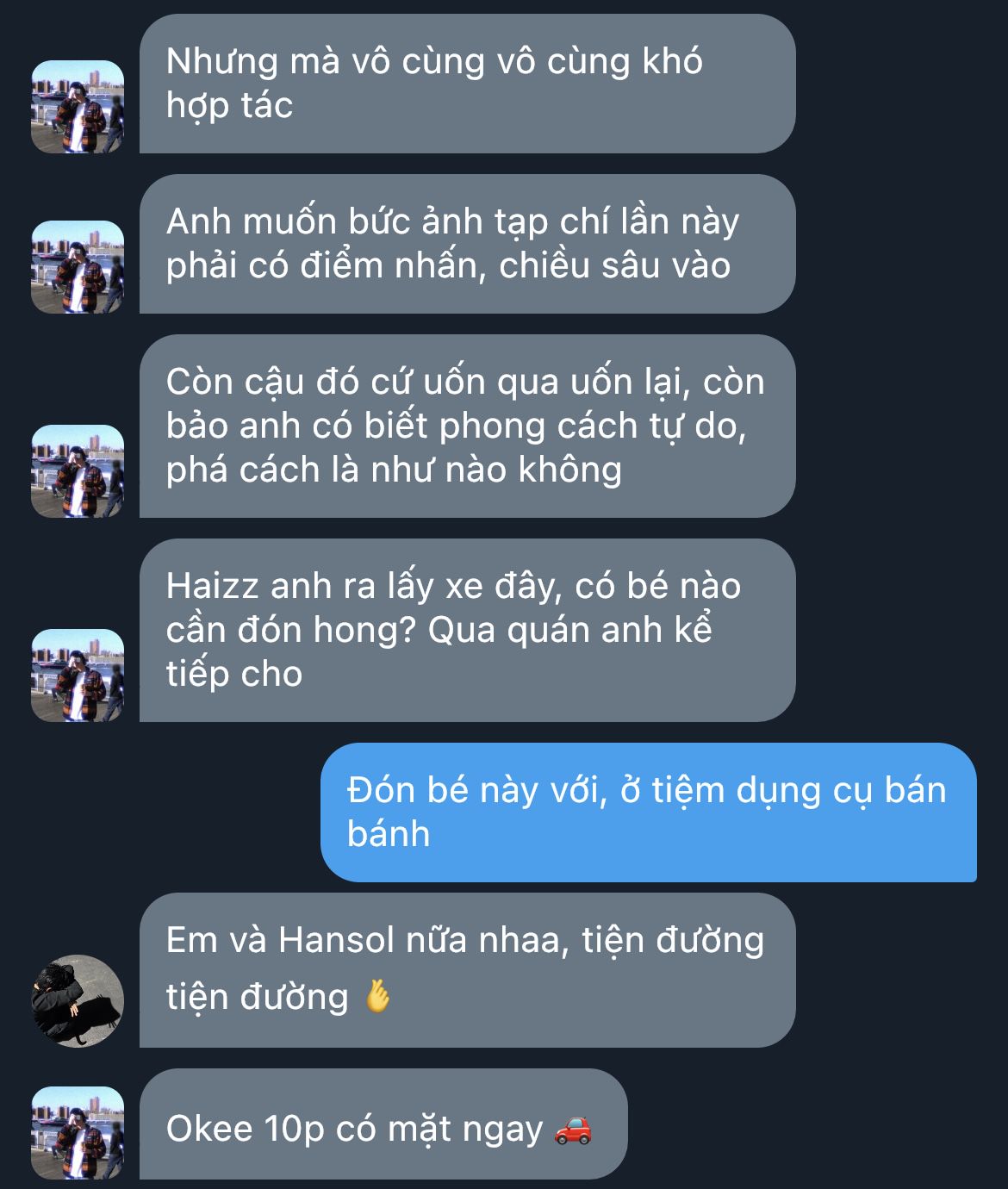
Task: Open avatar beside 'Em và Hansol nữa nhaa' message
Action: [78, 1000]
